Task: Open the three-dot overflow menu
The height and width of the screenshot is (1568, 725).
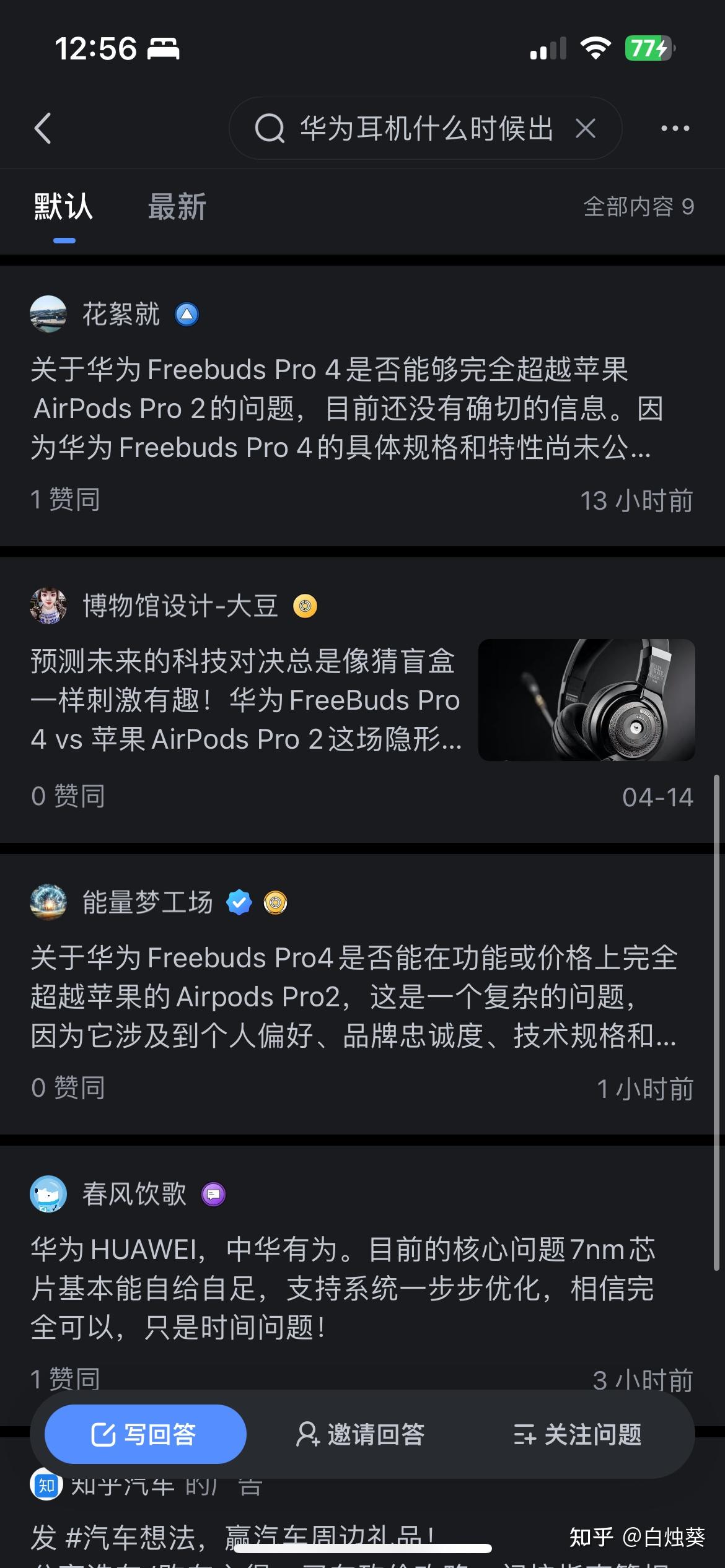Action: pyautogui.click(x=675, y=129)
